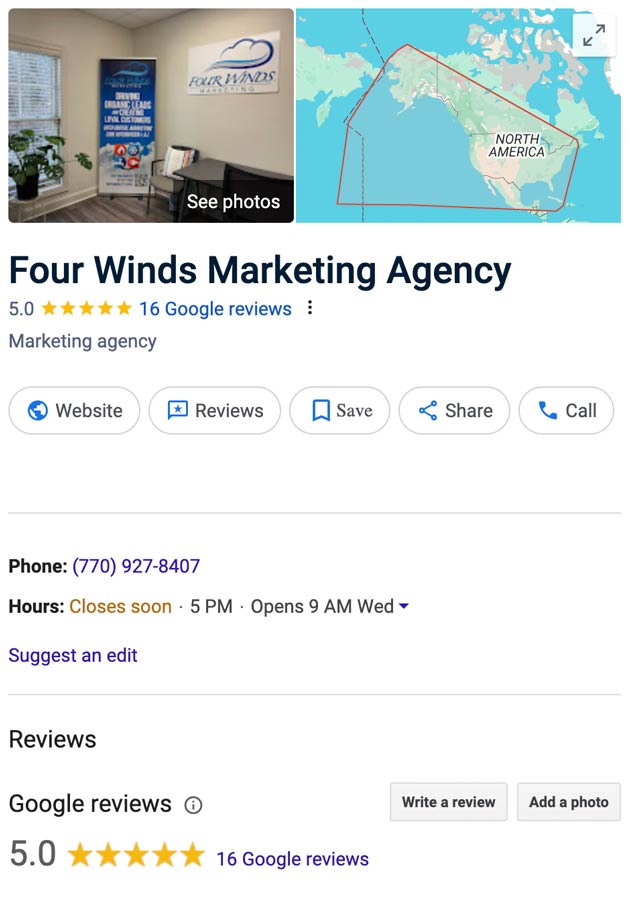
Task: Call the agency via Call button
Action: (x=566, y=411)
